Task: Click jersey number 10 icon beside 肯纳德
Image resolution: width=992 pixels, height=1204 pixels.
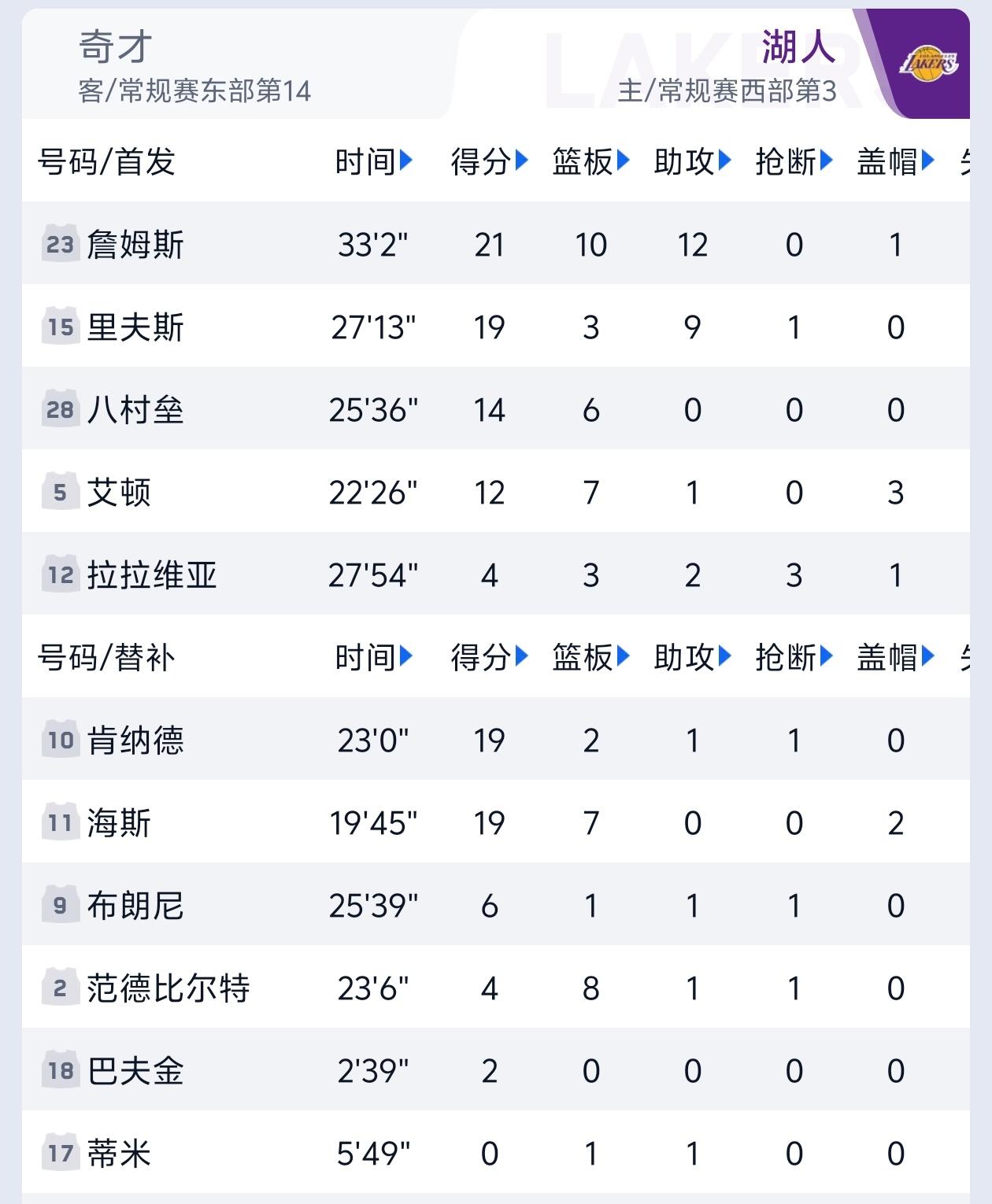Action: pyautogui.click(x=61, y=739)
